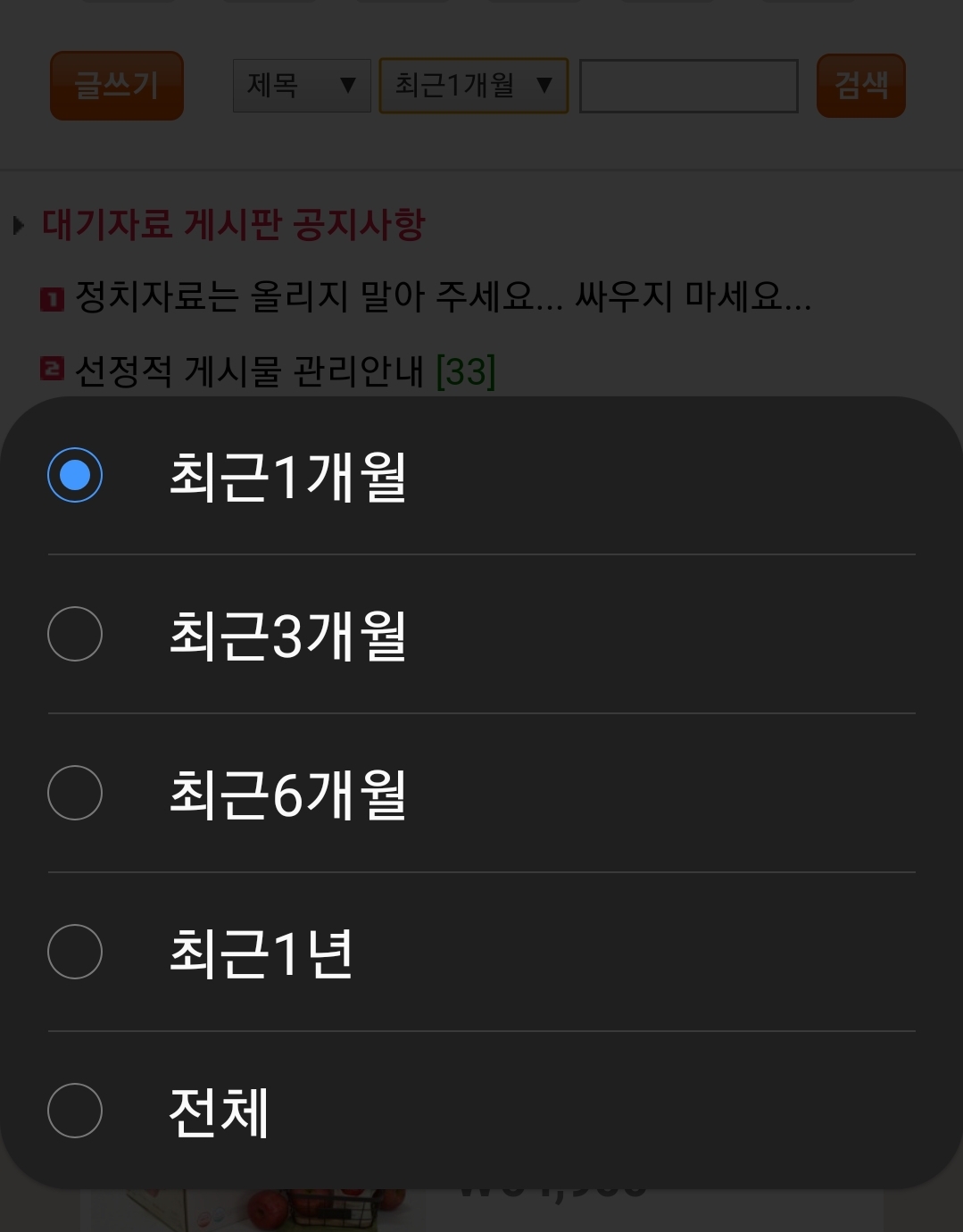Tap the 최근1개월 period dropdown
The height and width of the screenshot is (1232, 963).
(x=474, y=86)
